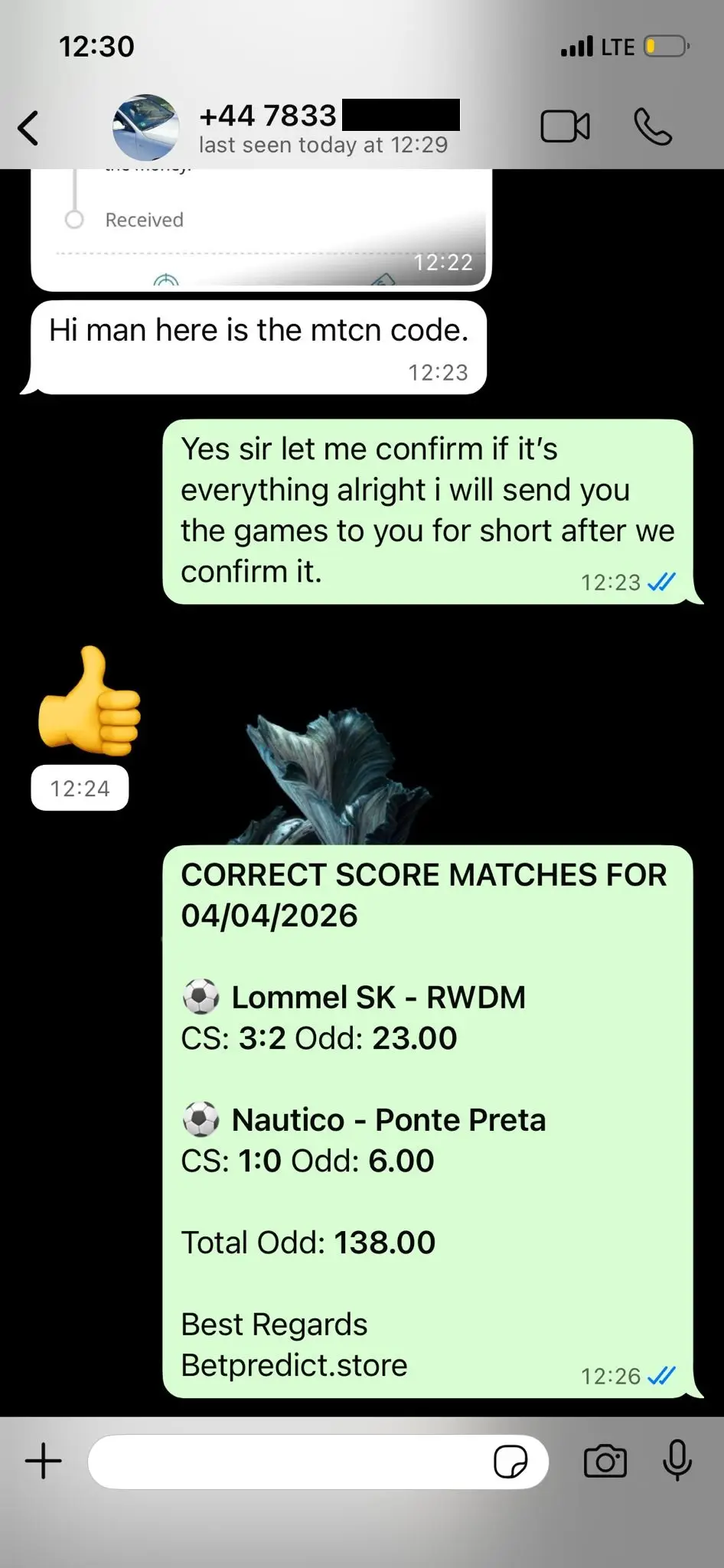
Task: Focus the message input field
Action: click(291, 1462)
